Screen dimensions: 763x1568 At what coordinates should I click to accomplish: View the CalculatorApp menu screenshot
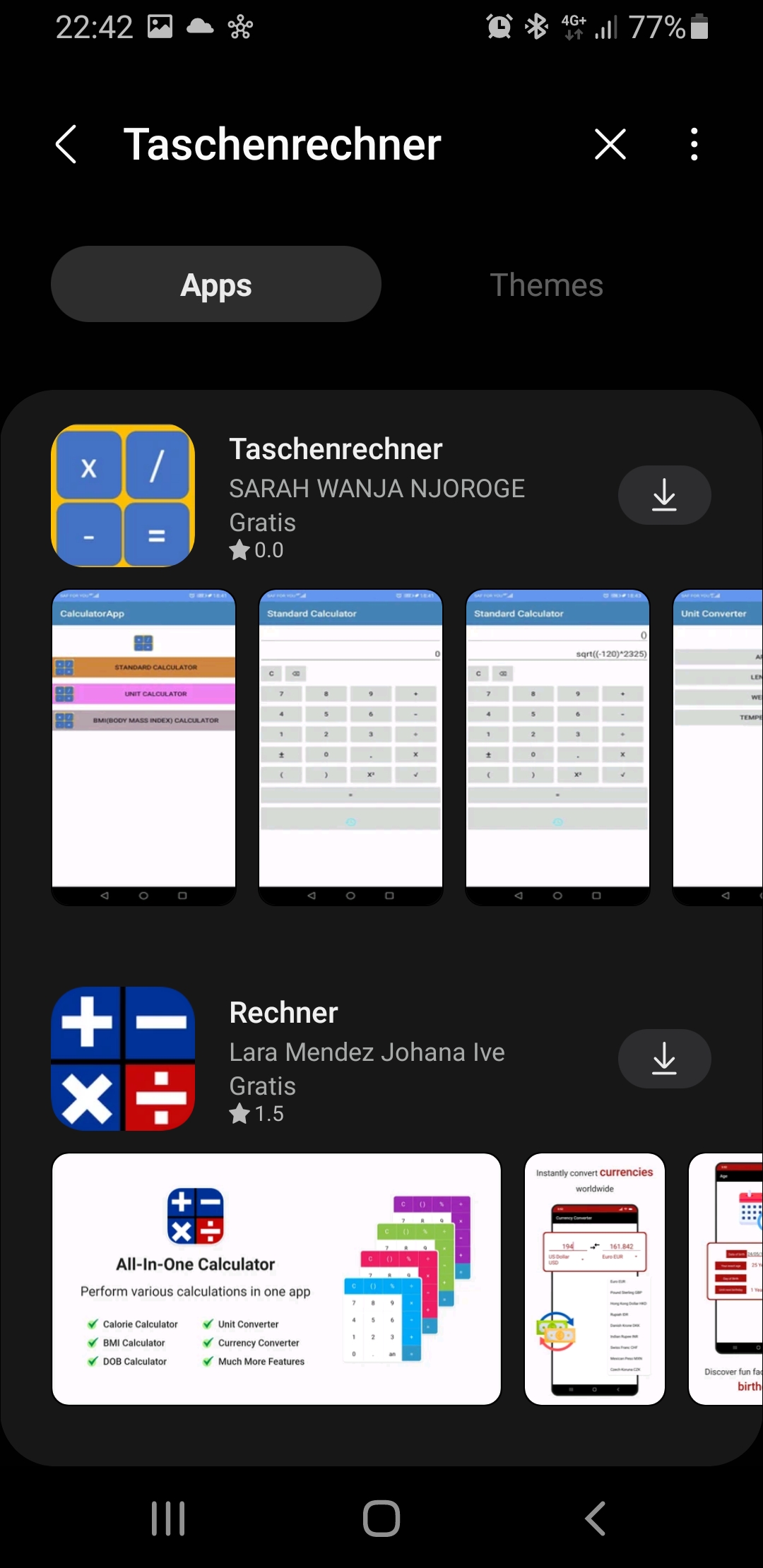pos(143,747)
